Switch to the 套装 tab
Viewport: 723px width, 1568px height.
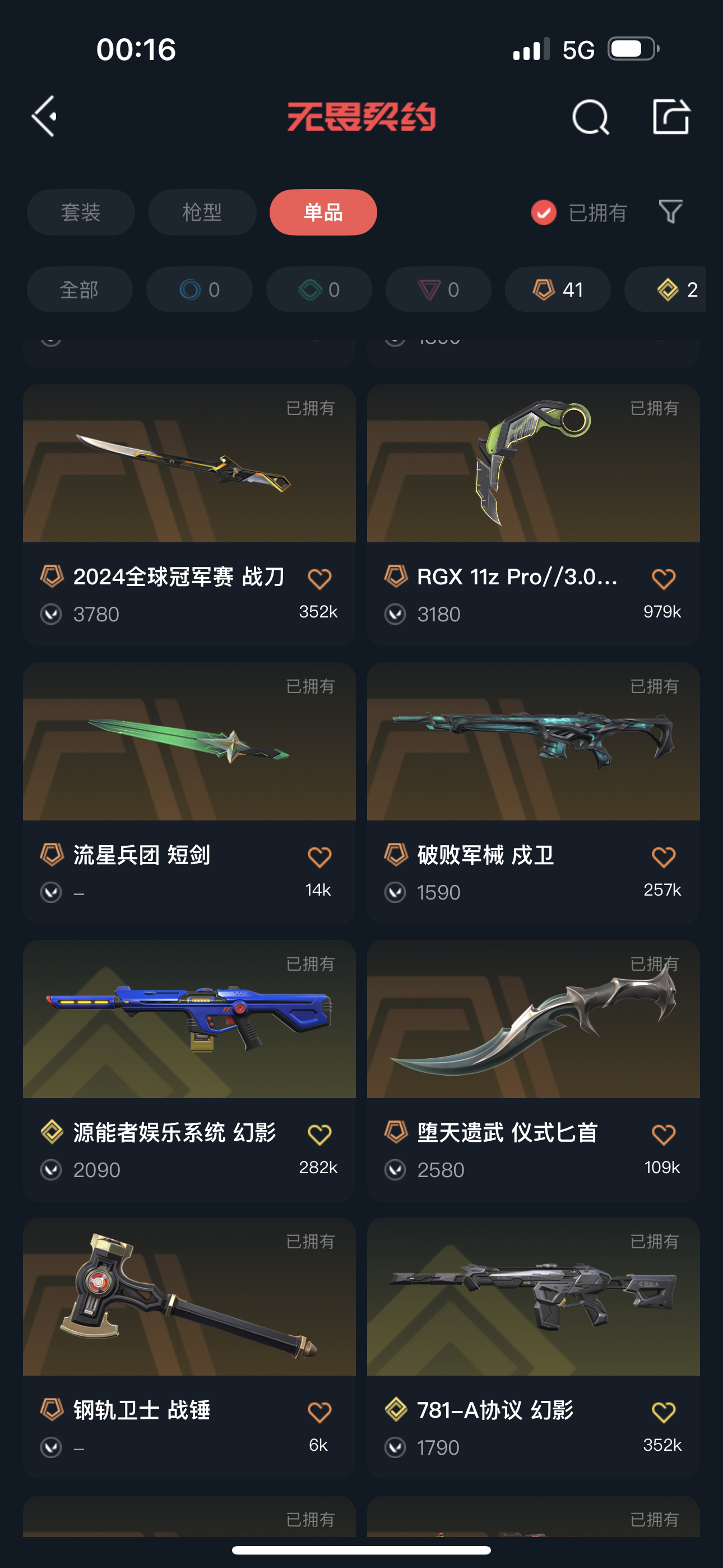(x=80, y=213)
